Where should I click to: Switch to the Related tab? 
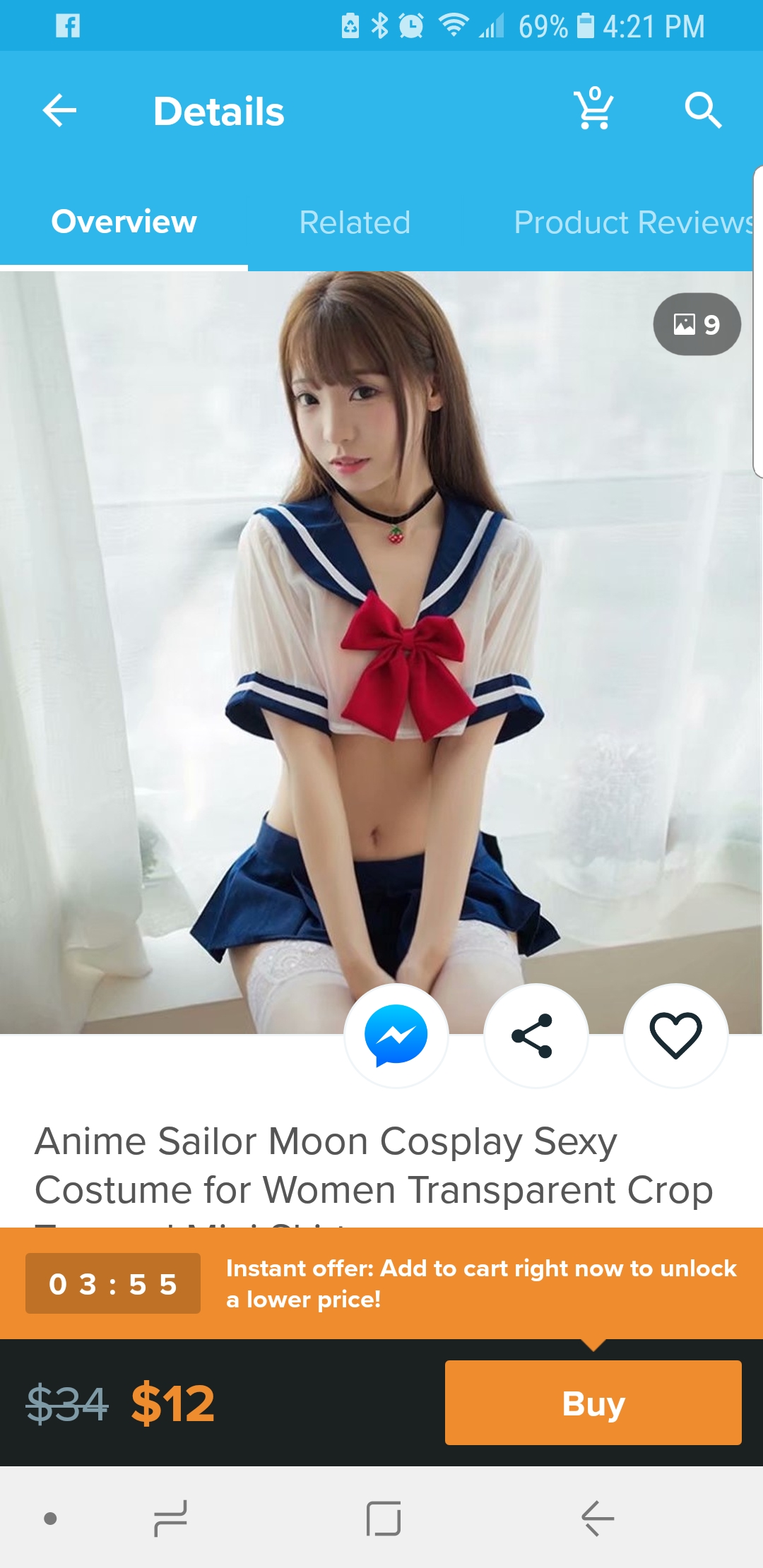[355, 222]
